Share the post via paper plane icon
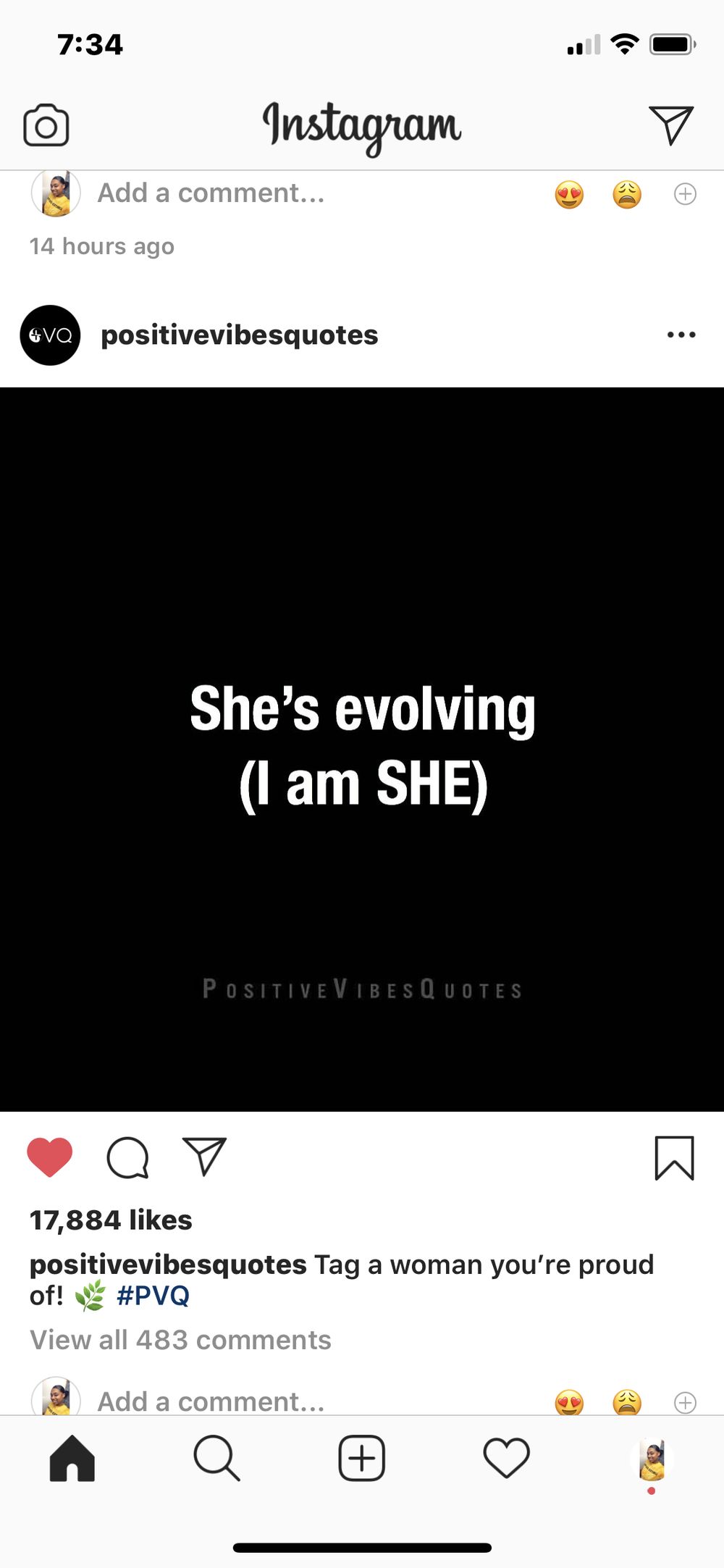This screenshot has height=1568, width=724. coord(205,1156)
